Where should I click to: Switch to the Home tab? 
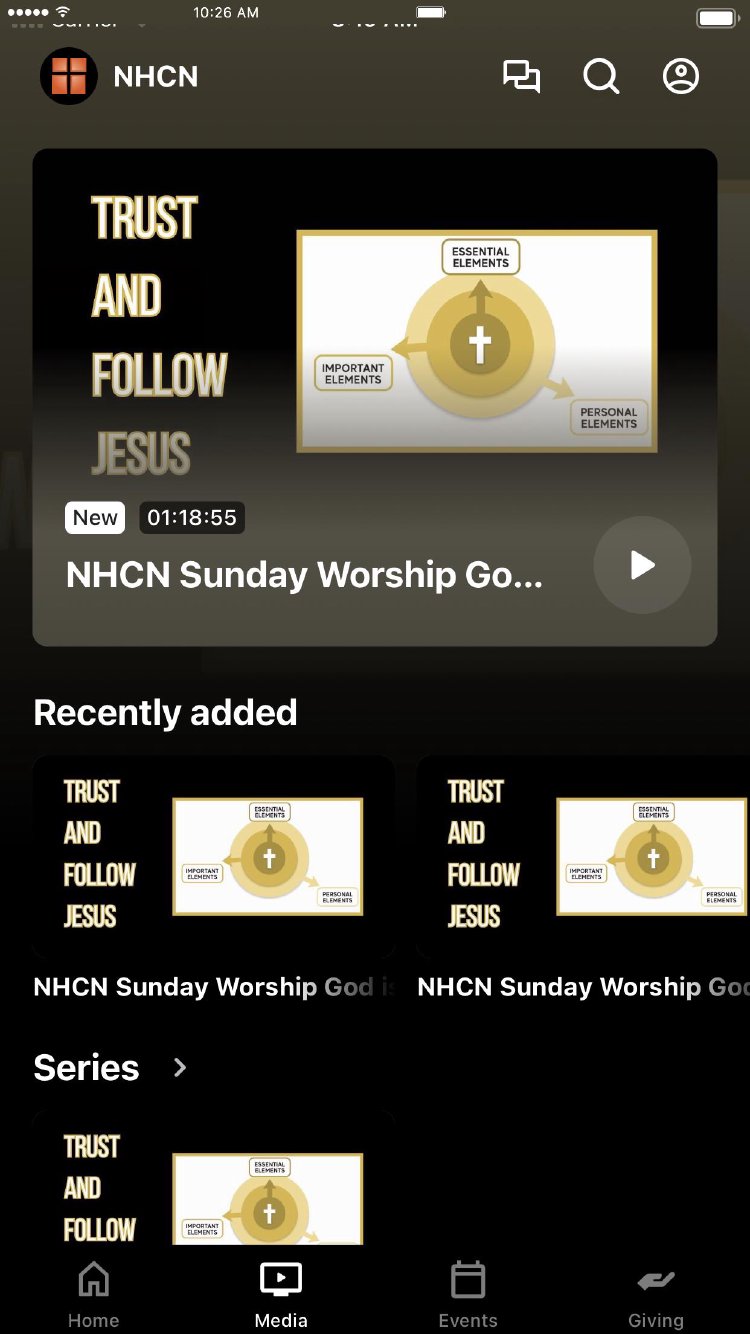[x=94, y=1294]
